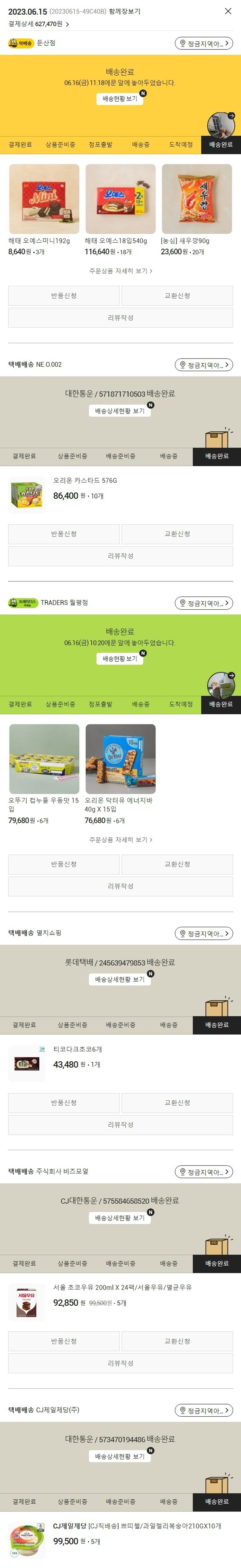Open 둔산점 정금지역 selector
241x1568 pixels.
(x=204, y=44)
